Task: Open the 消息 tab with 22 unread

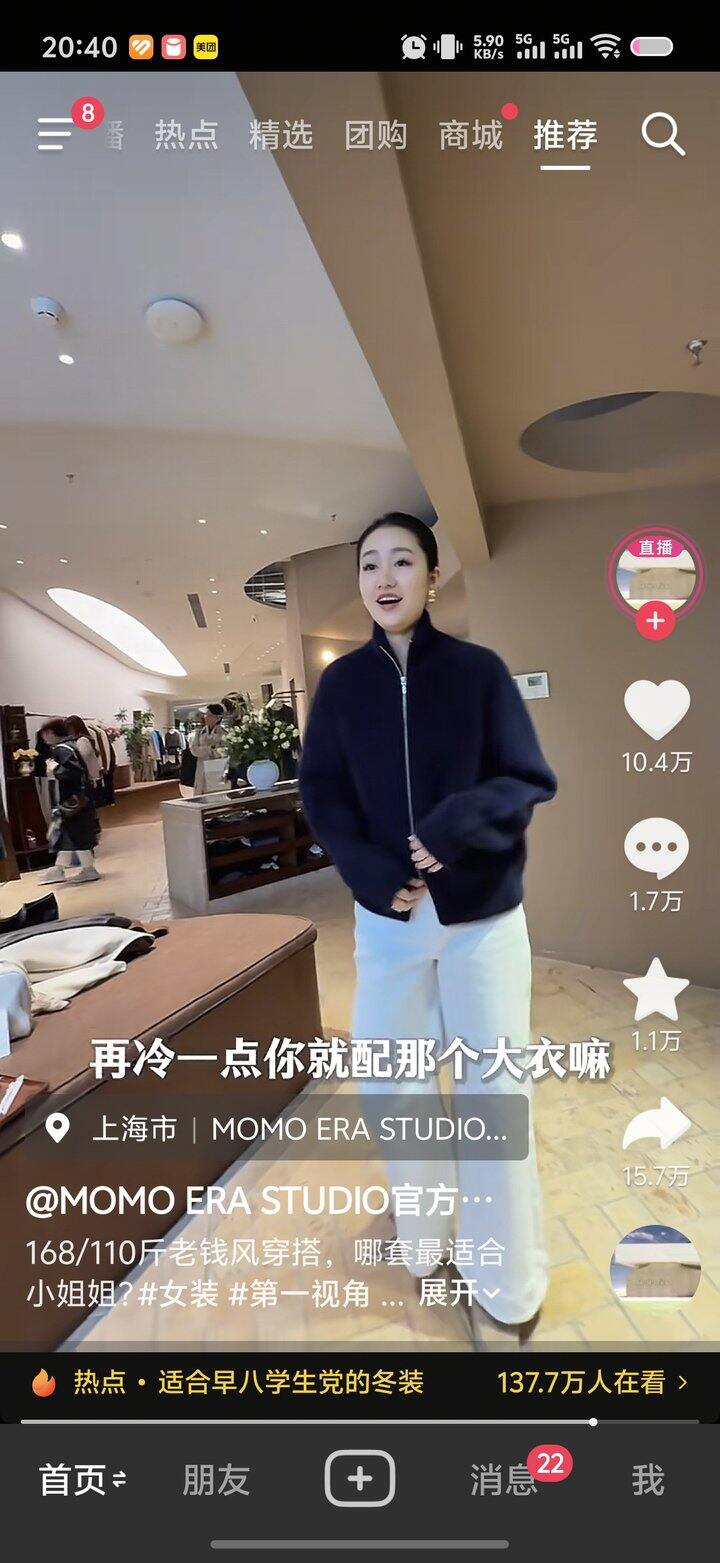Action: [x=503, y=1480]
